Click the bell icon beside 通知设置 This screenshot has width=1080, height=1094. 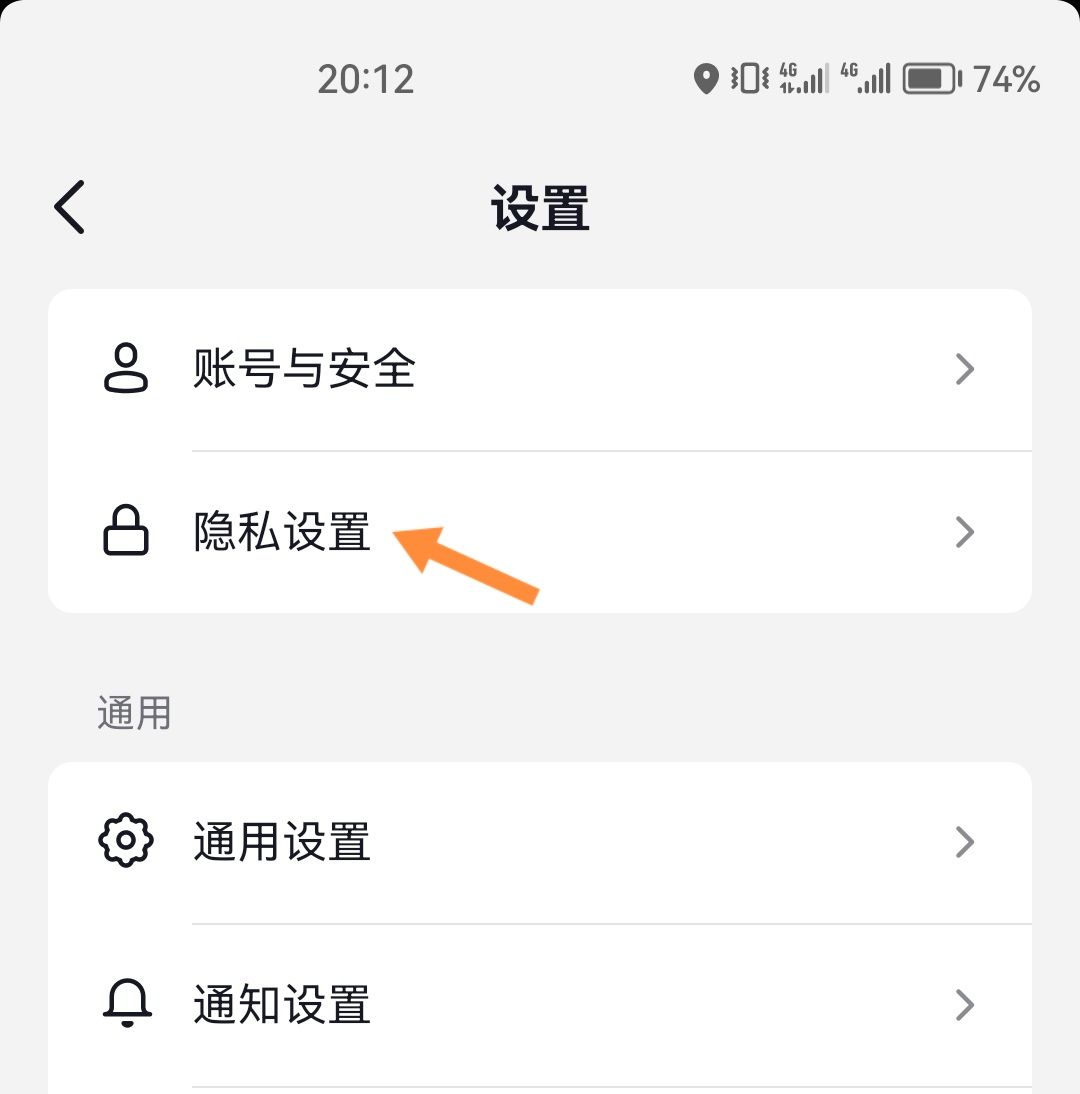(x=126, y=1005)
